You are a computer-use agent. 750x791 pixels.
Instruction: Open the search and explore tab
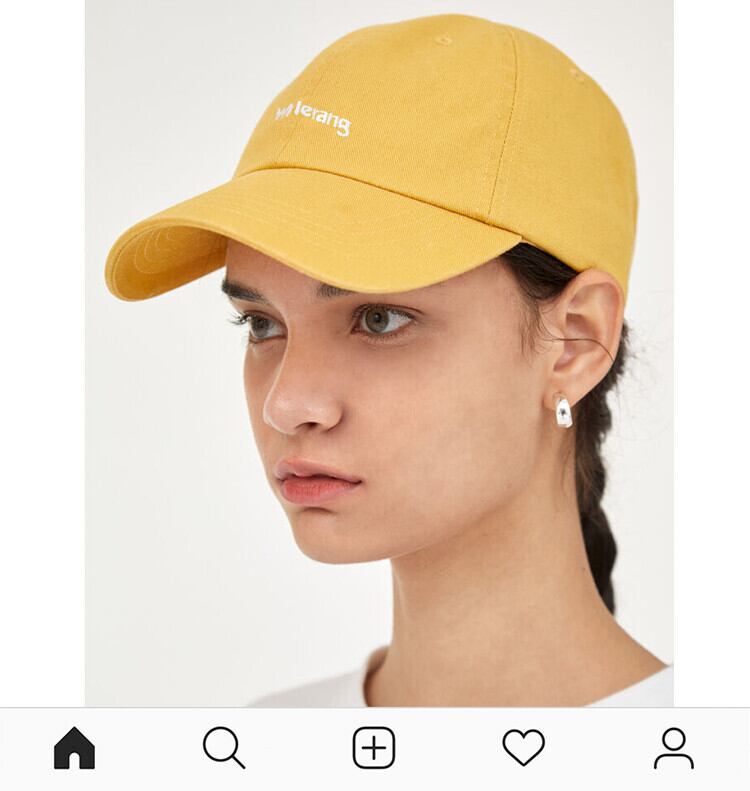[x=224, y=748]
